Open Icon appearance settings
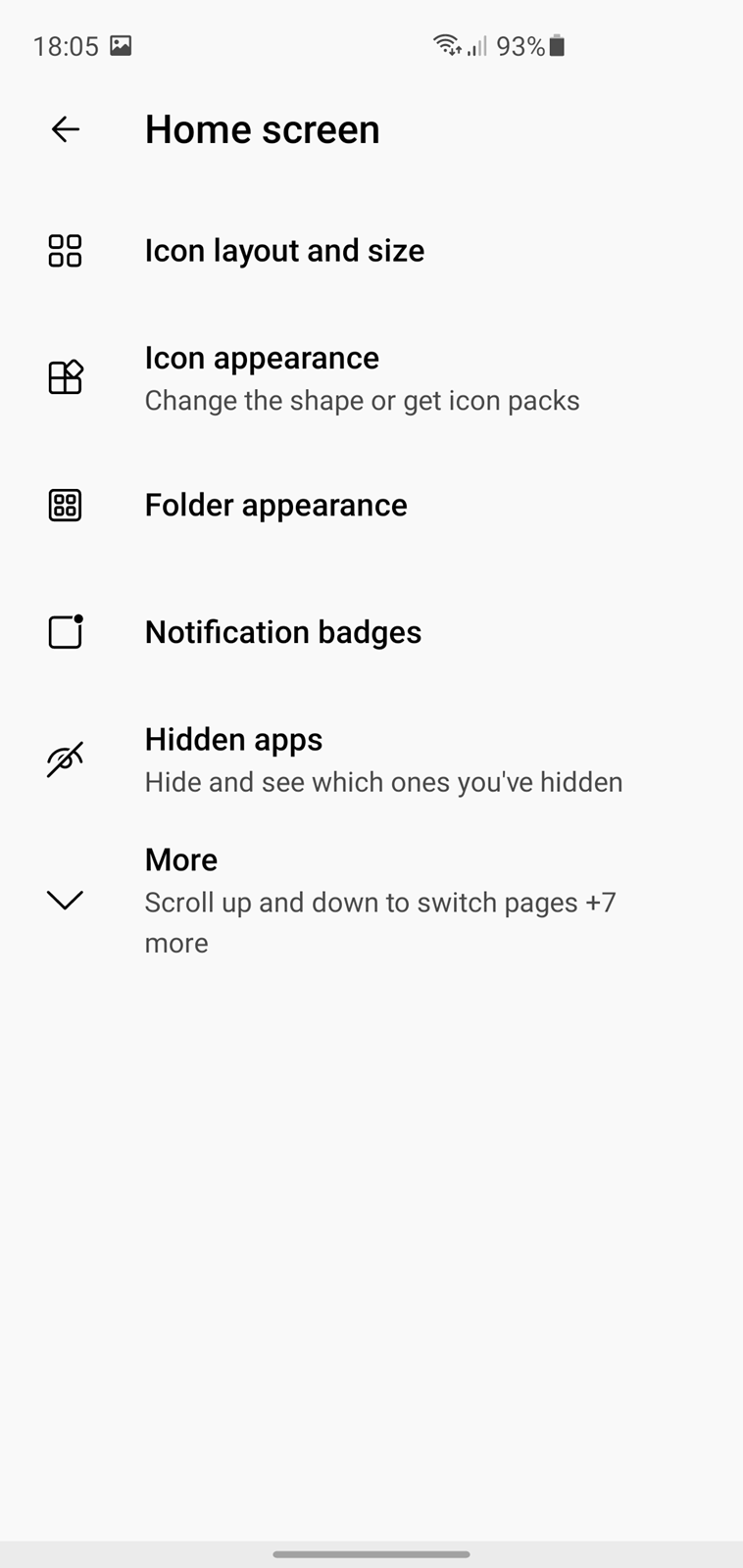Screen dimensions: 743x1568 [371, 378]
